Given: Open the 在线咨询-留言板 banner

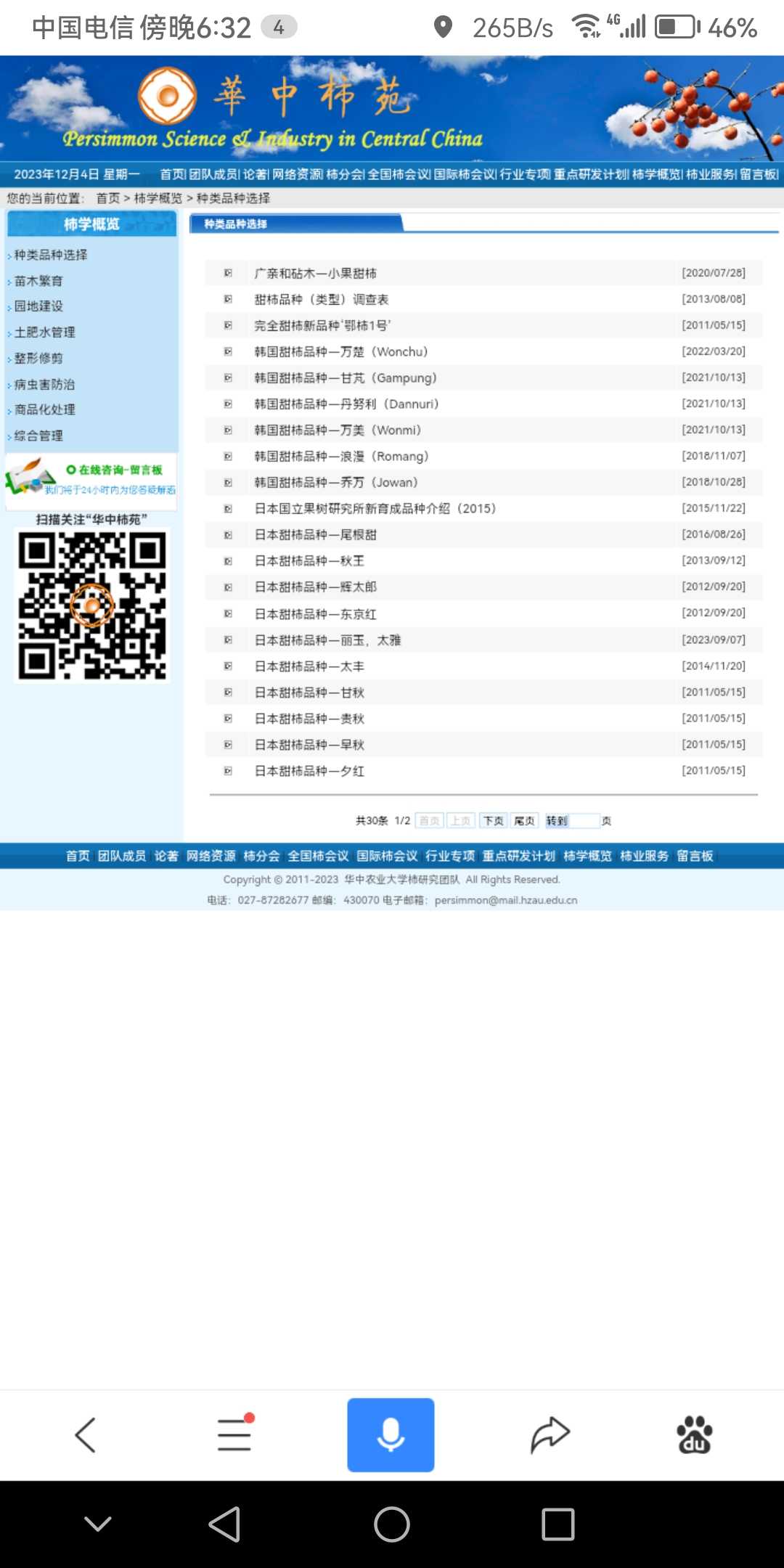Looking at the screenshot, I should click(91, 479).
